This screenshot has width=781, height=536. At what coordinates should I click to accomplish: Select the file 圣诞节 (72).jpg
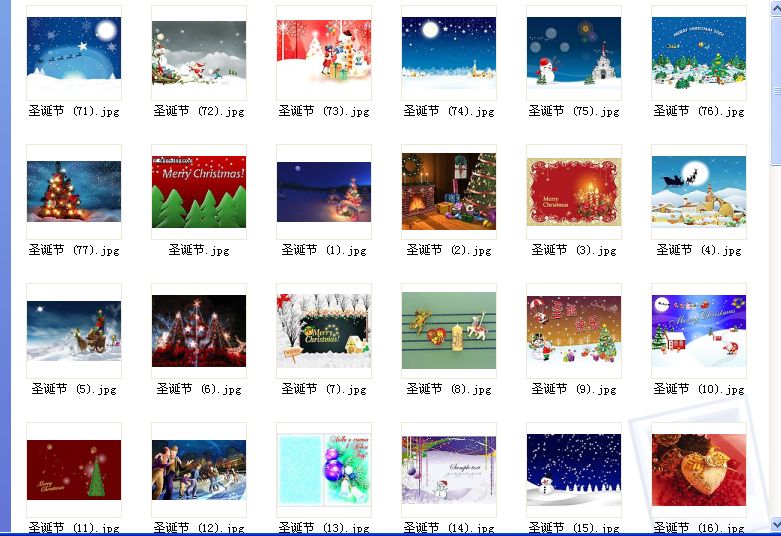pyautogui.click(x=198, y=52)
